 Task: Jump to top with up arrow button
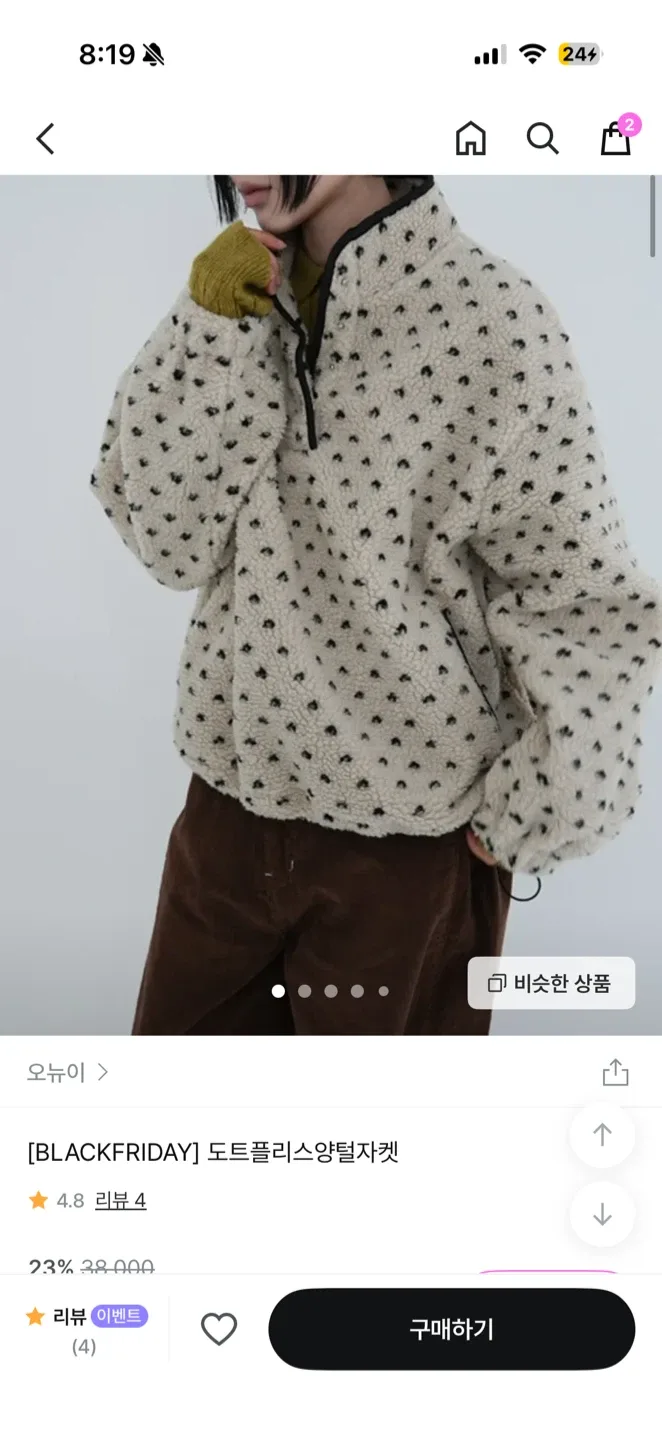[602, 1135]
